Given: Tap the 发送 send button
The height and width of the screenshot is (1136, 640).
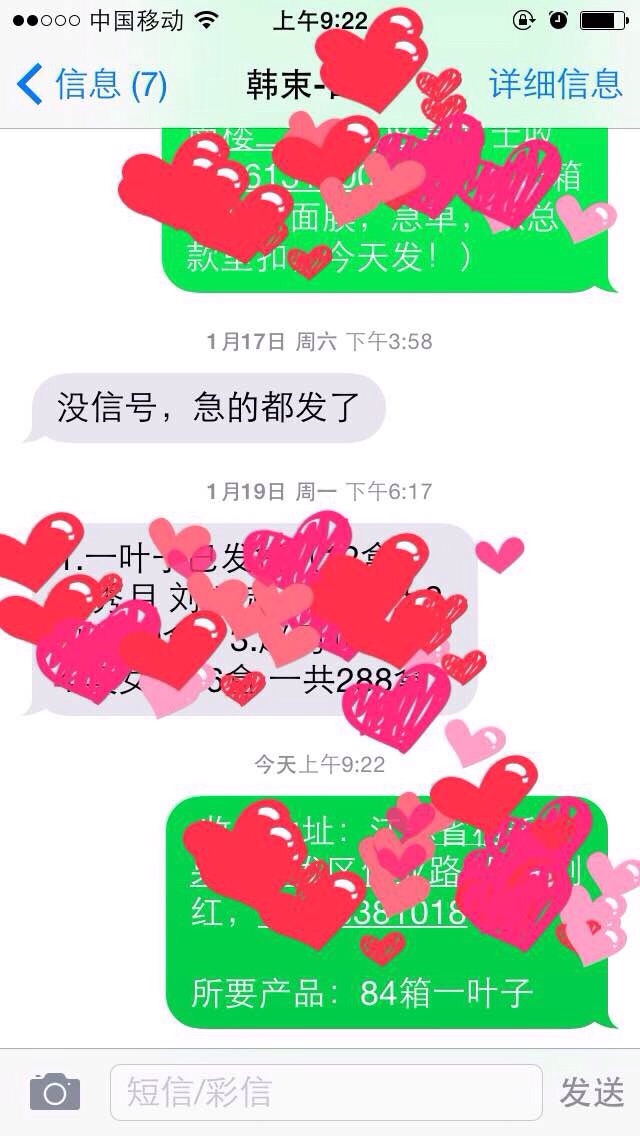Looking at the screenshot, I should [x=591, y=1093].
